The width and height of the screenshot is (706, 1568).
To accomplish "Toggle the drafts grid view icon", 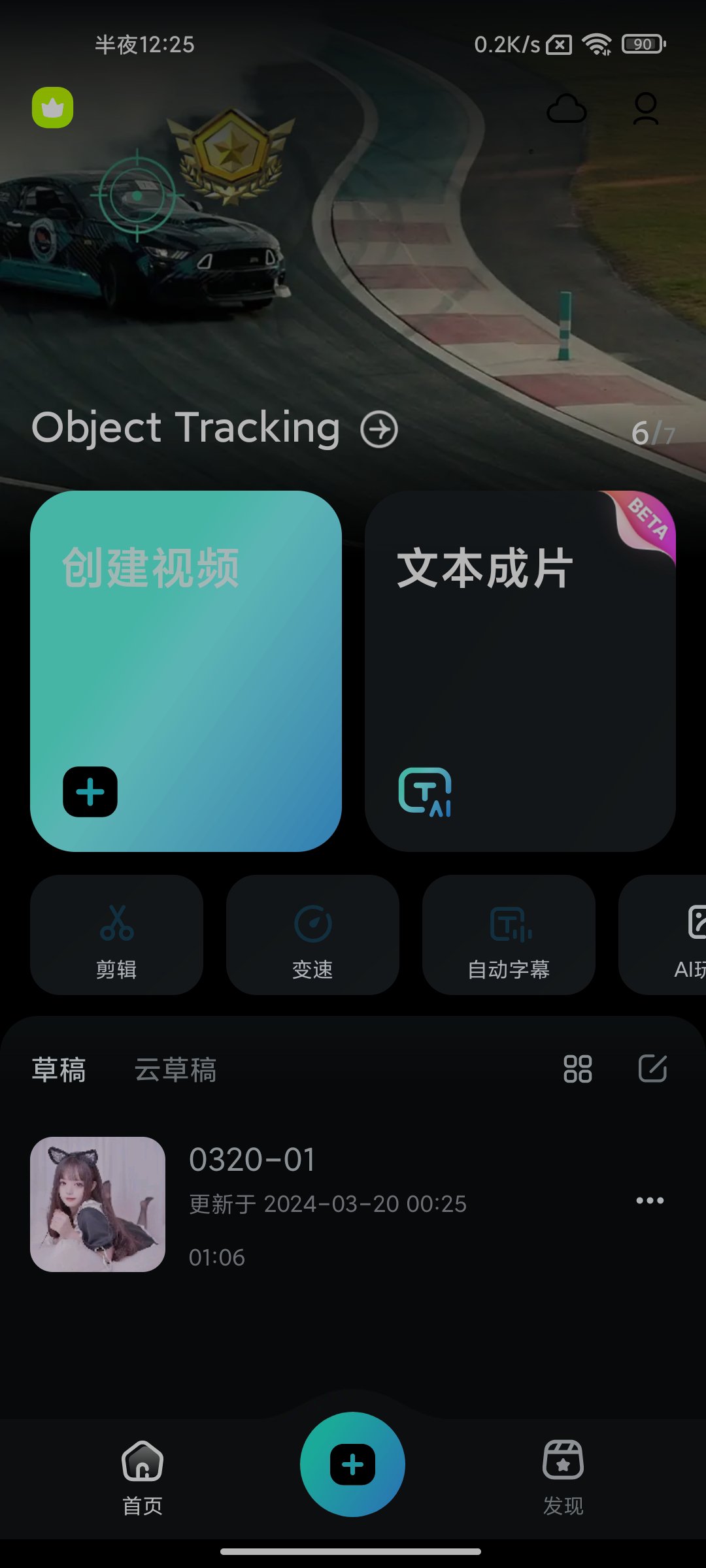I will coord(577,1070).
